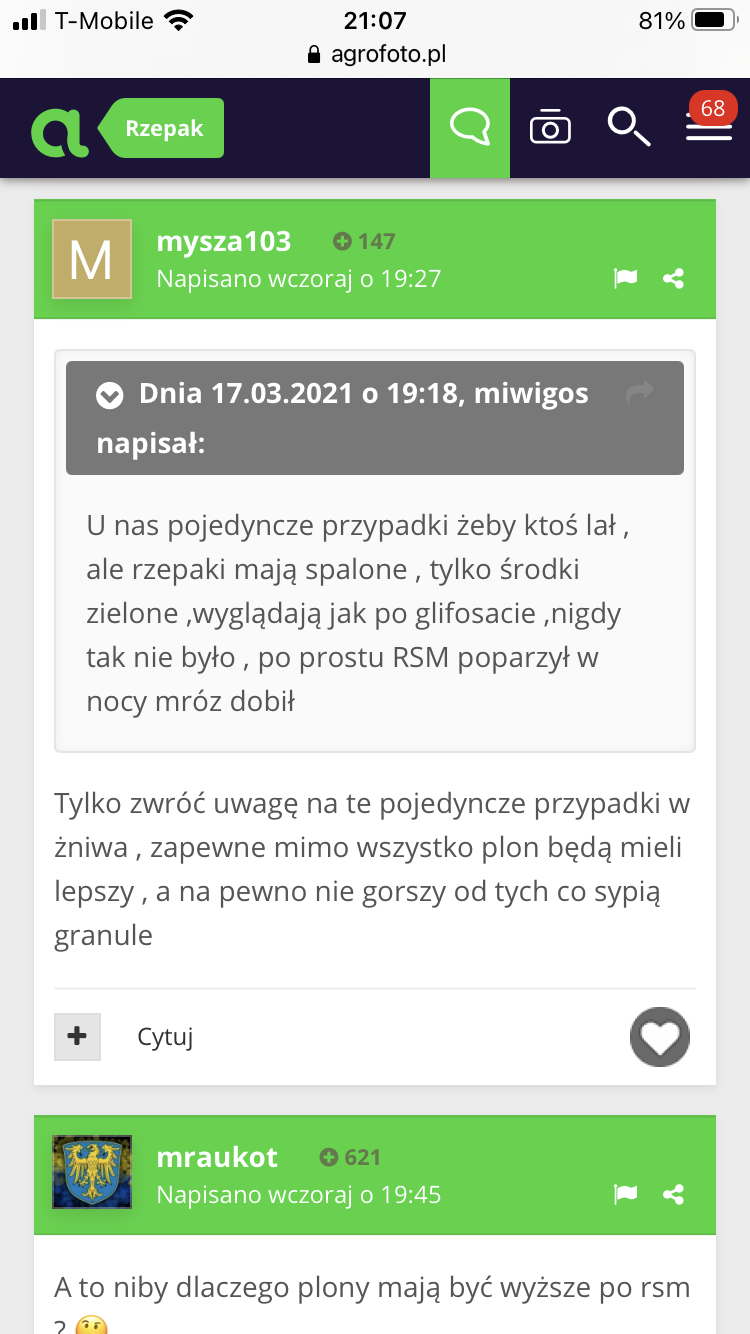
Task: Open the Rzepak category tag
Action: (164, 128)
